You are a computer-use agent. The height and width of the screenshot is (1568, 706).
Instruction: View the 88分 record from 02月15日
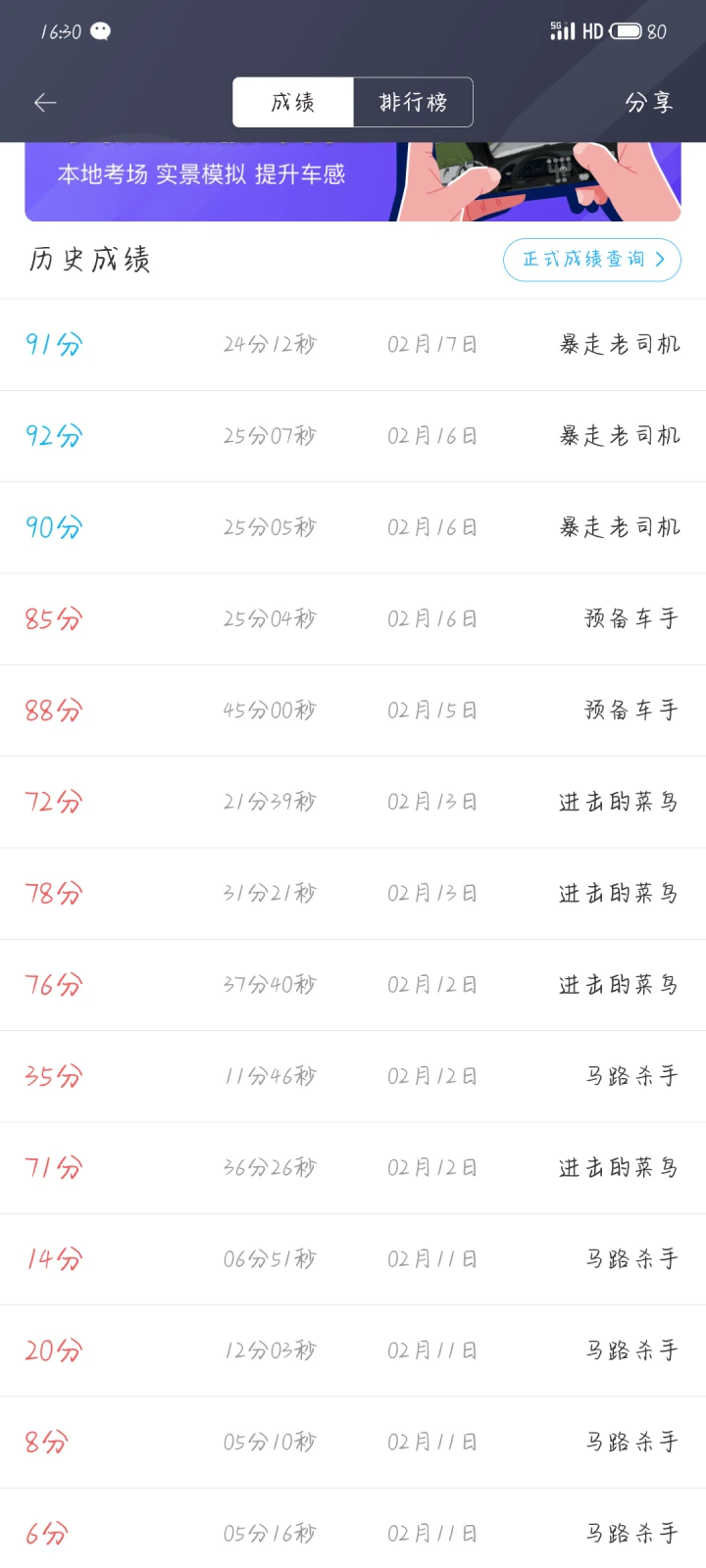353,710
